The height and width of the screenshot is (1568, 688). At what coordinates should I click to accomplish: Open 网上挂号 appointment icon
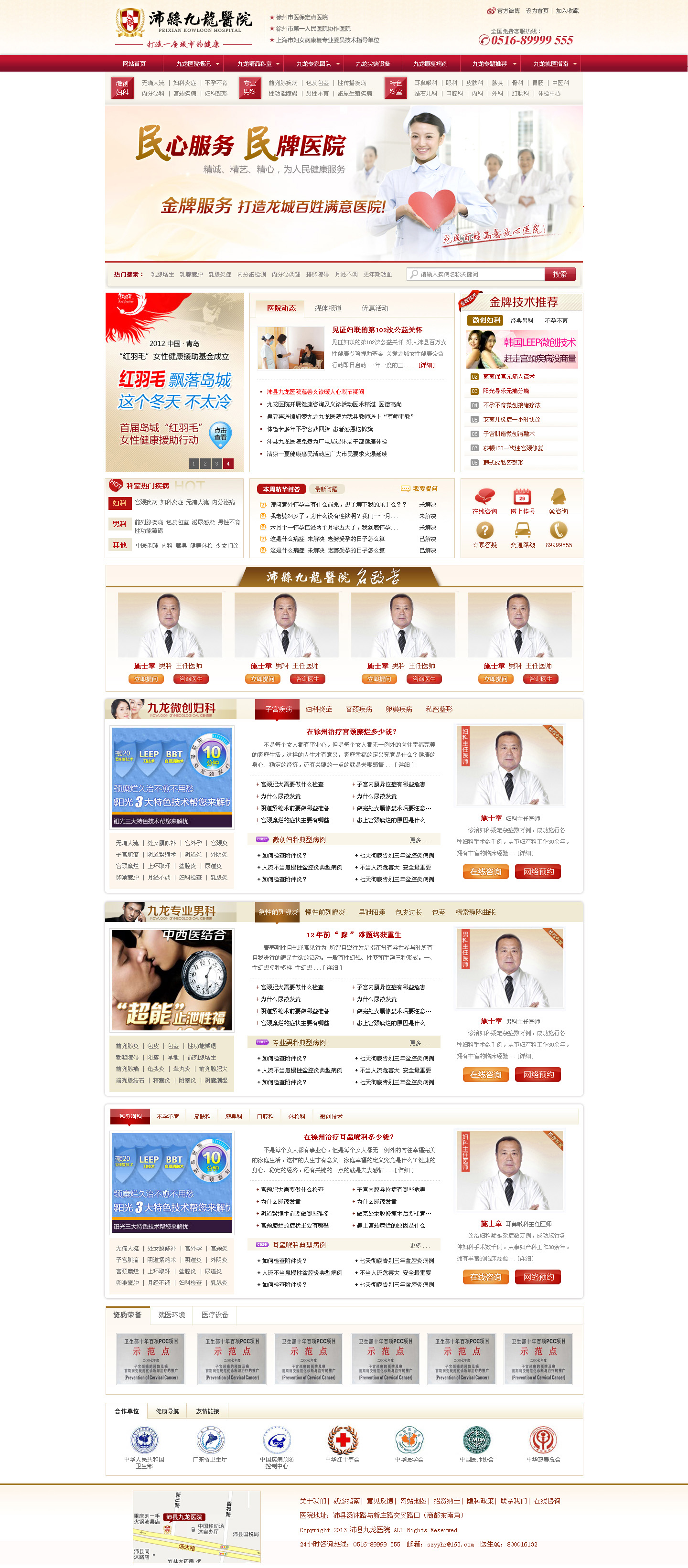pos(522,501)
